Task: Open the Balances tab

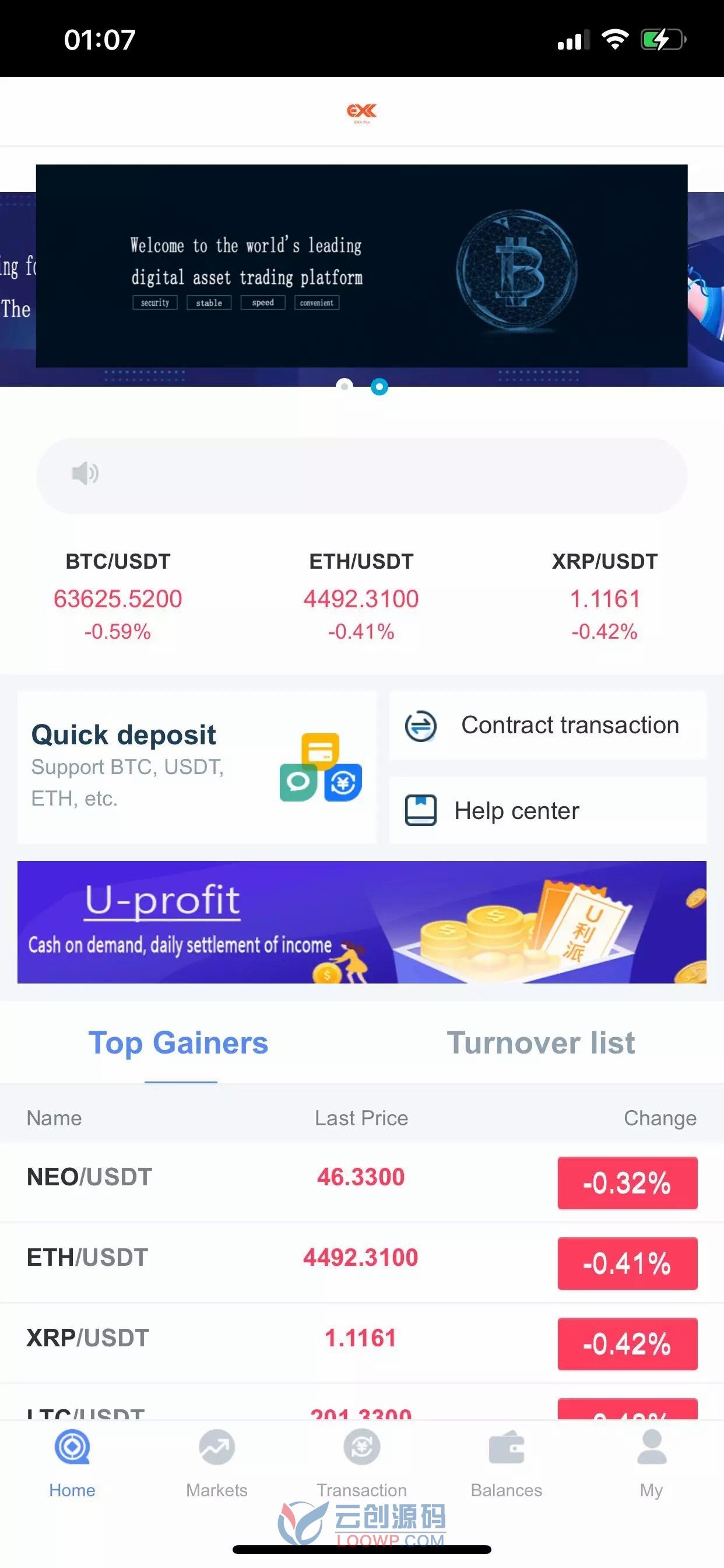Action: click(x=506, y=1464)
